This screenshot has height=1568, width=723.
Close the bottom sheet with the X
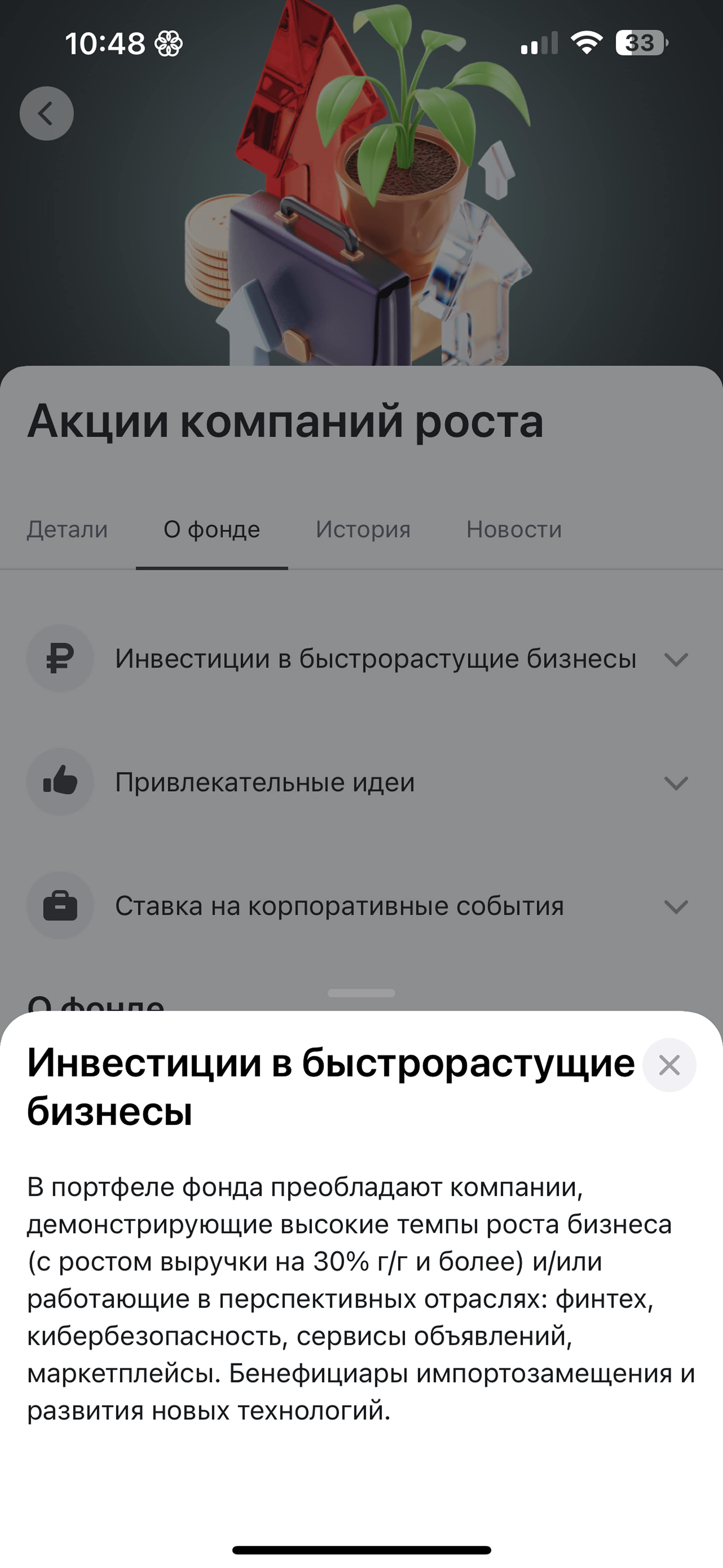pos(669,1065)
